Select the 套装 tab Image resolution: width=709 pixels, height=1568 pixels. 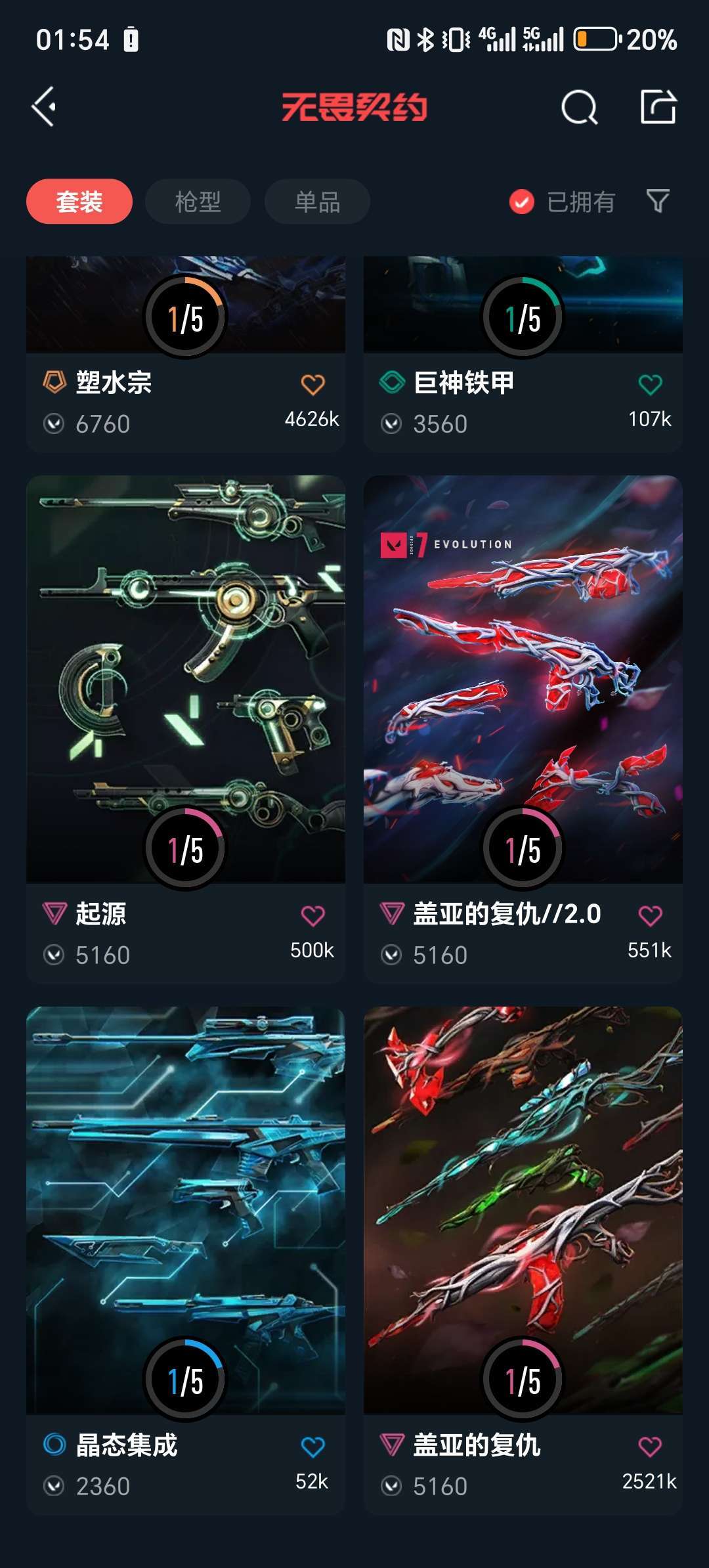click(x=79, y=202)
